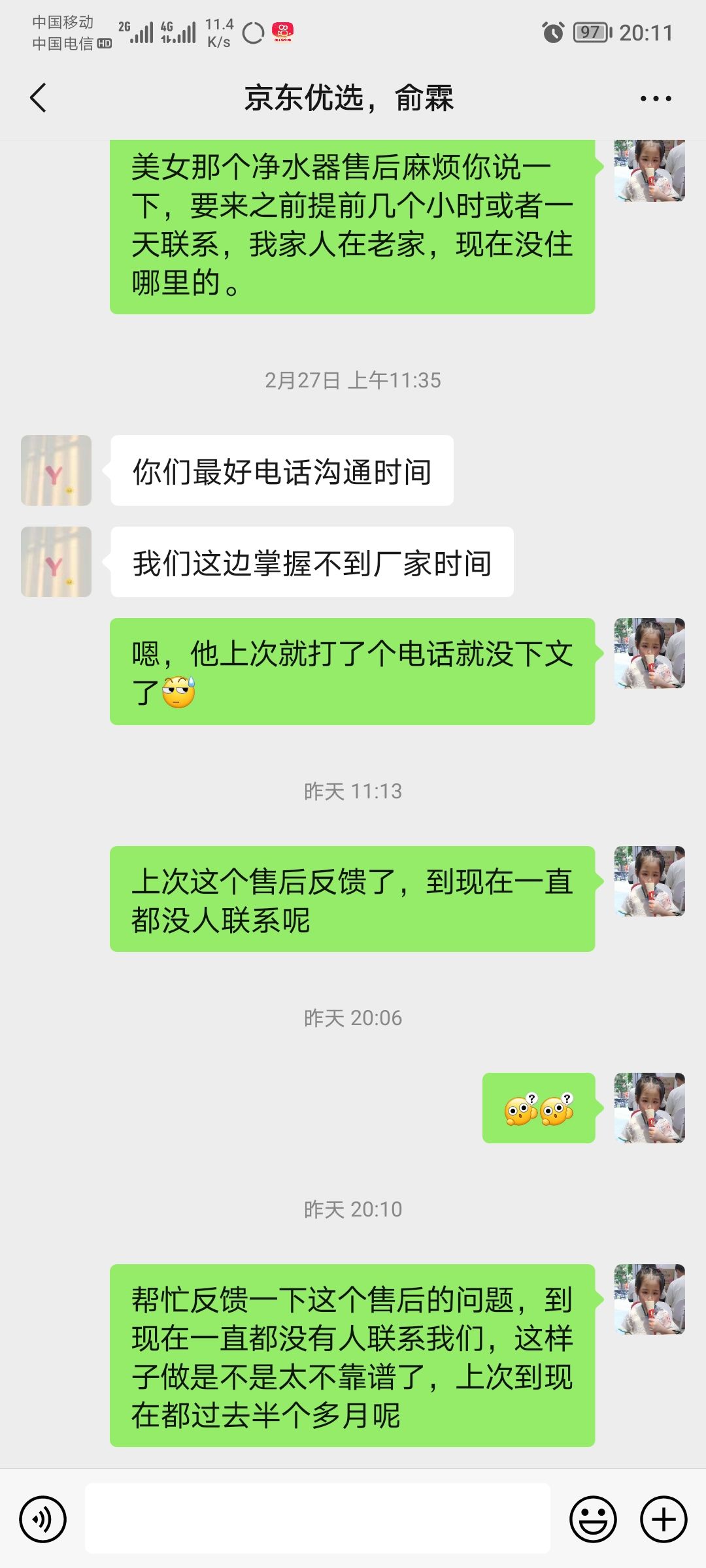
Task: Go back from the 京东优选 chat
Action: pos(39,98)
